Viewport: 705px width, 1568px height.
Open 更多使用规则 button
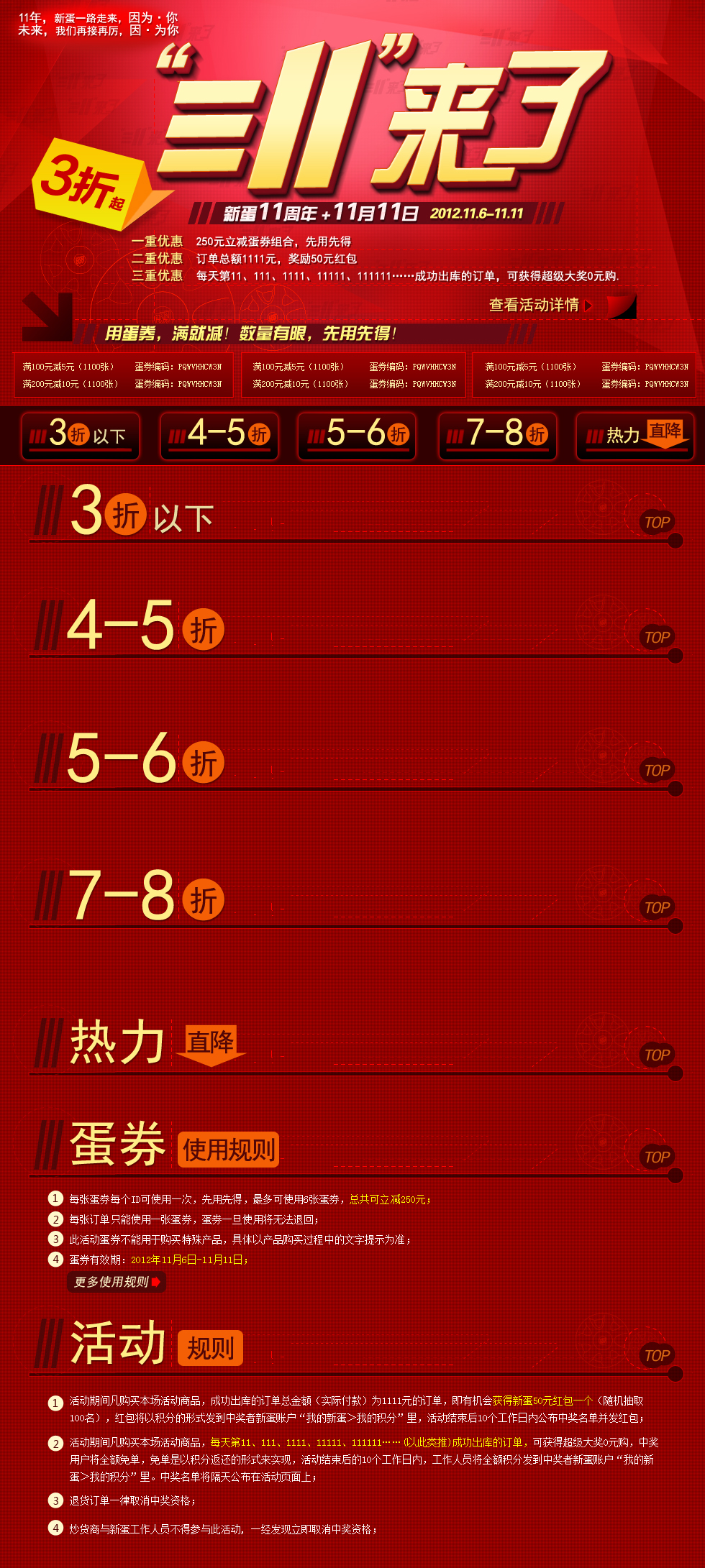pos(117,1282)
